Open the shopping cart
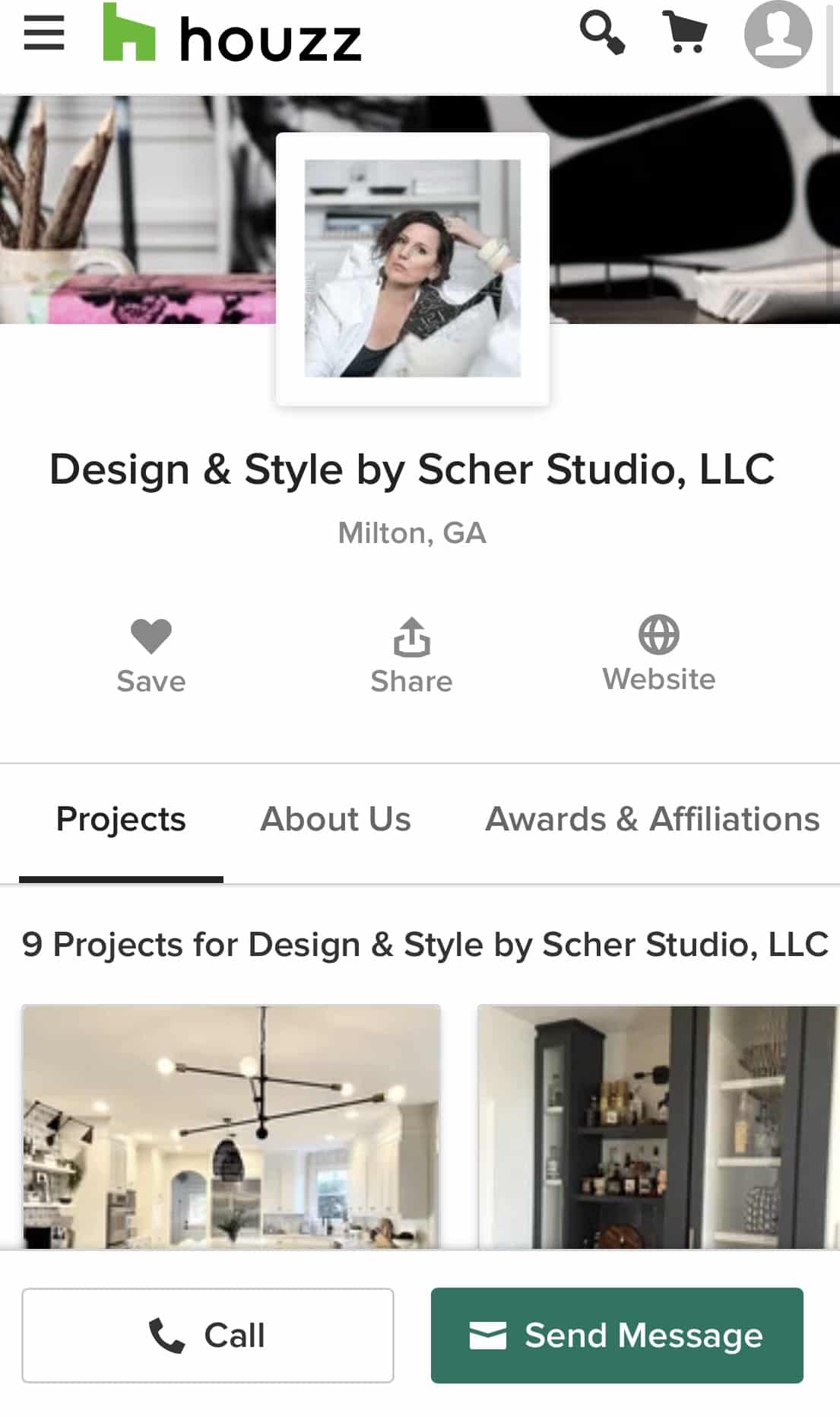This screenshot has height=1417, width=840. pyautogui.click(x=686, y=32)
